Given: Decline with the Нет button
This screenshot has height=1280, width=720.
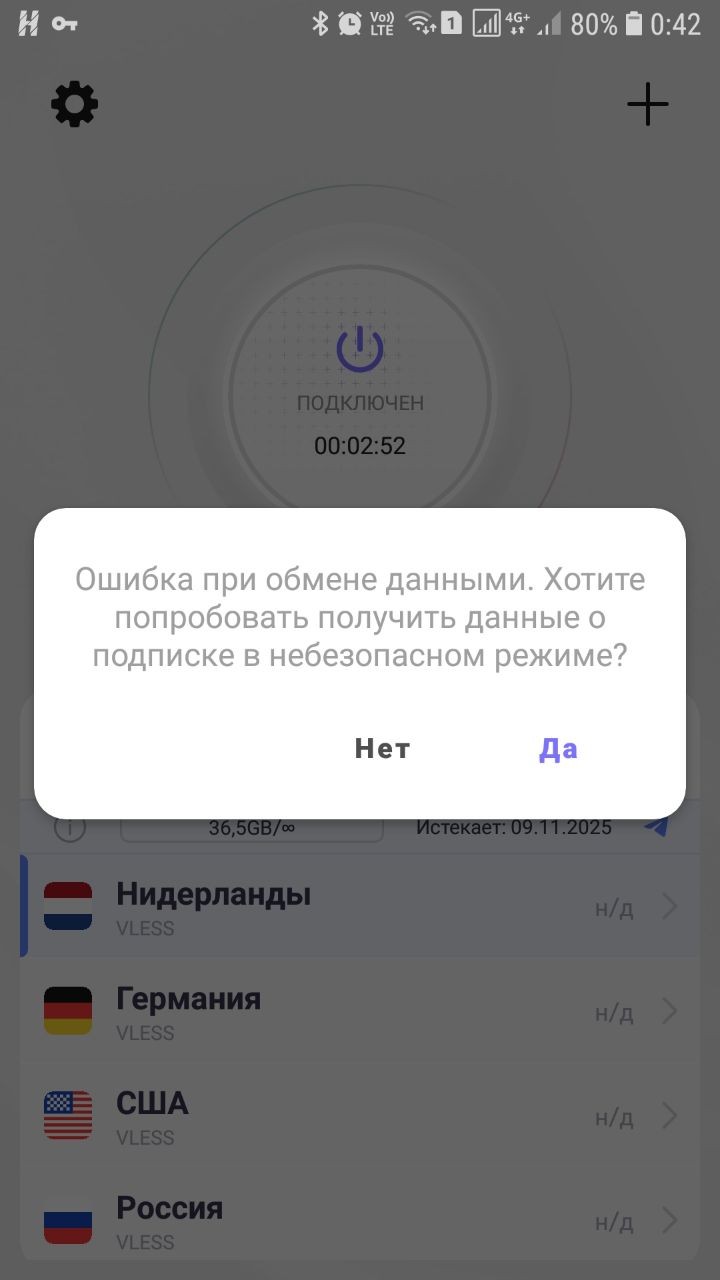Looking at the screenshot, I should (382, 749).
